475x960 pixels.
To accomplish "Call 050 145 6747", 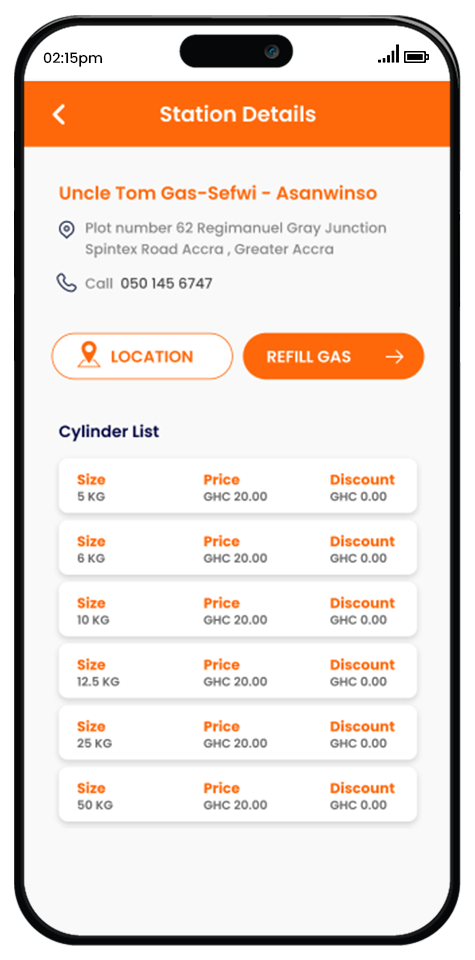I will point(166,283).
